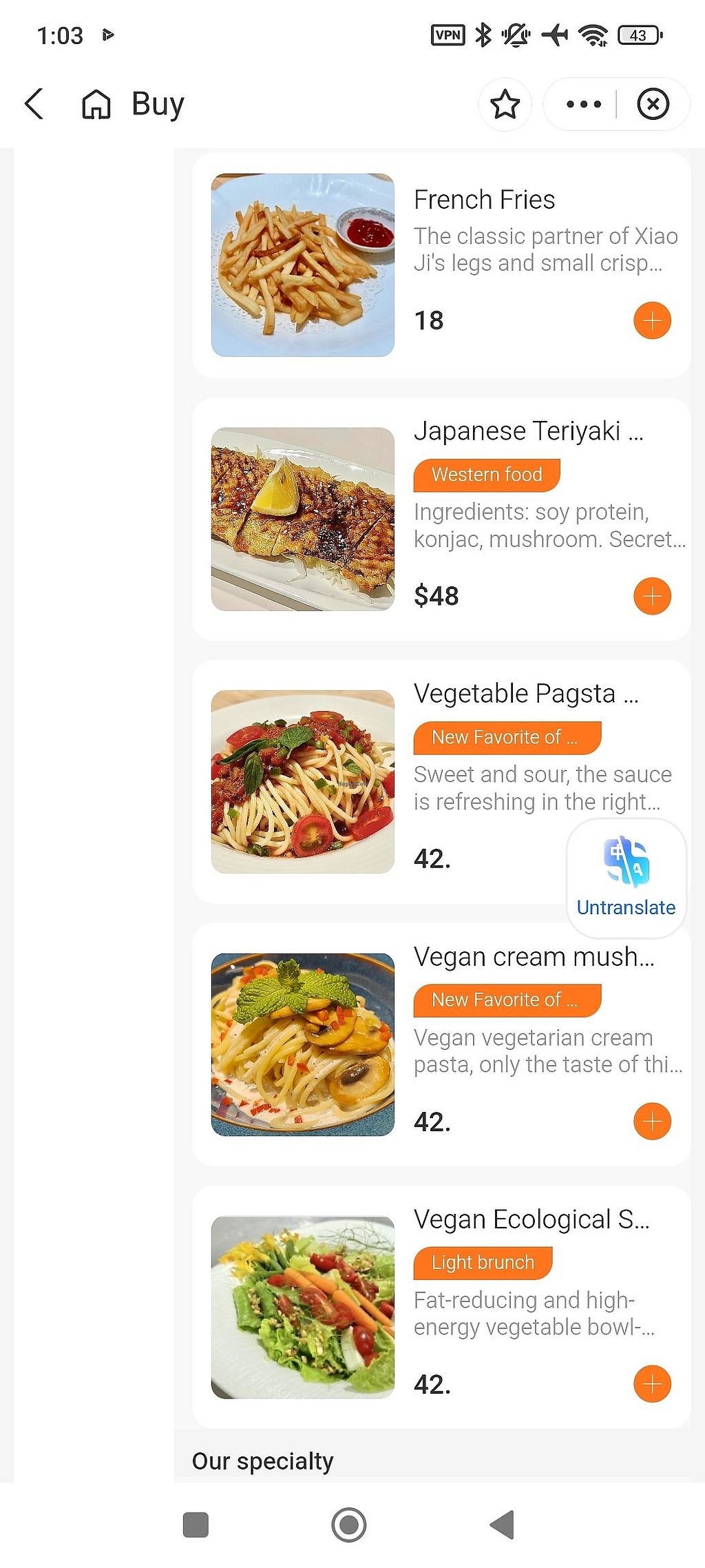Image resolution: width=705 pixels, height=1568 pixels.
Task: Open recent apps from navigation bar
Action: [196, 1525]
